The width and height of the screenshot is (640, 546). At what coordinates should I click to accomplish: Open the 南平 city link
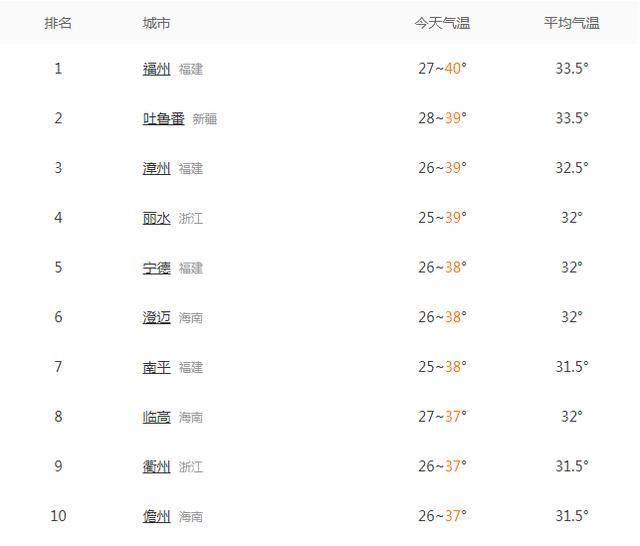pyautogui.click(x=156, y=367)
